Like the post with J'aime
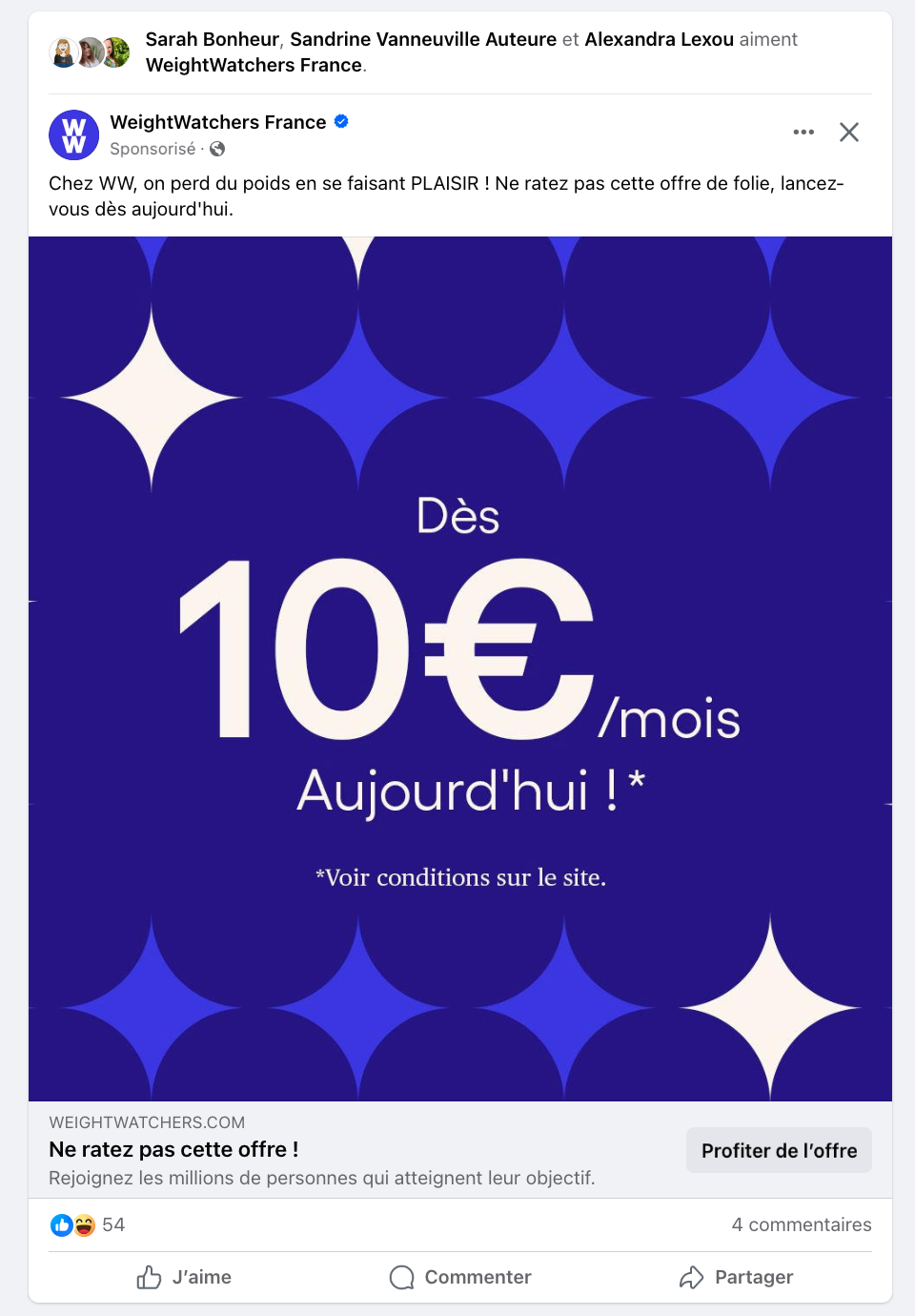The height and width of the screenshot is (1316, 915). [x=185, y=1277]
